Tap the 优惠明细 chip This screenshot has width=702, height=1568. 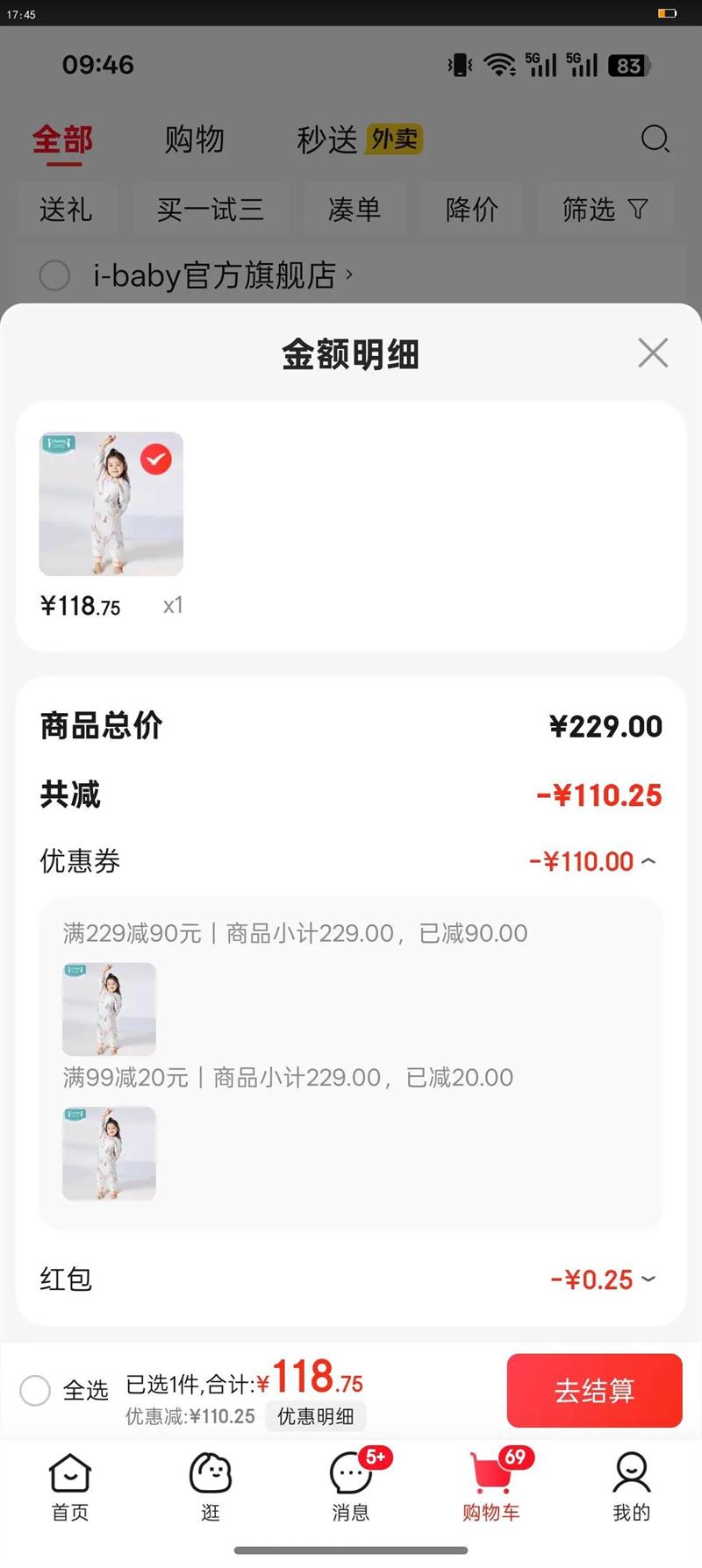[315, 1416]
